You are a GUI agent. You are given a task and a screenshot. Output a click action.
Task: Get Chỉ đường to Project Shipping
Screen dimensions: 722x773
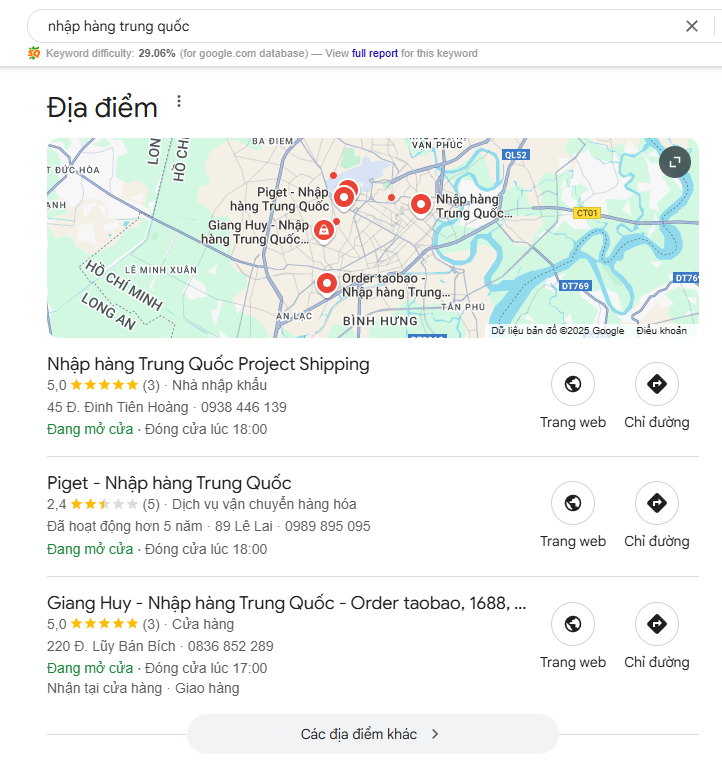657,385
